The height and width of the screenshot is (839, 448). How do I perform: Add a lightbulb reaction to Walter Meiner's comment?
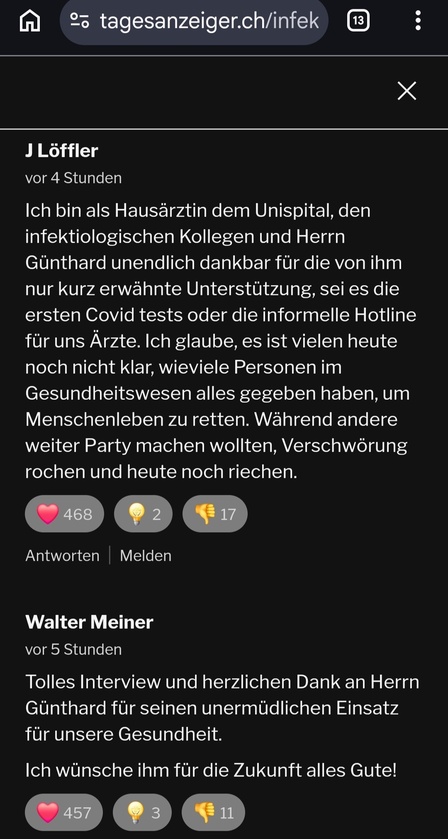click(142, 813)
